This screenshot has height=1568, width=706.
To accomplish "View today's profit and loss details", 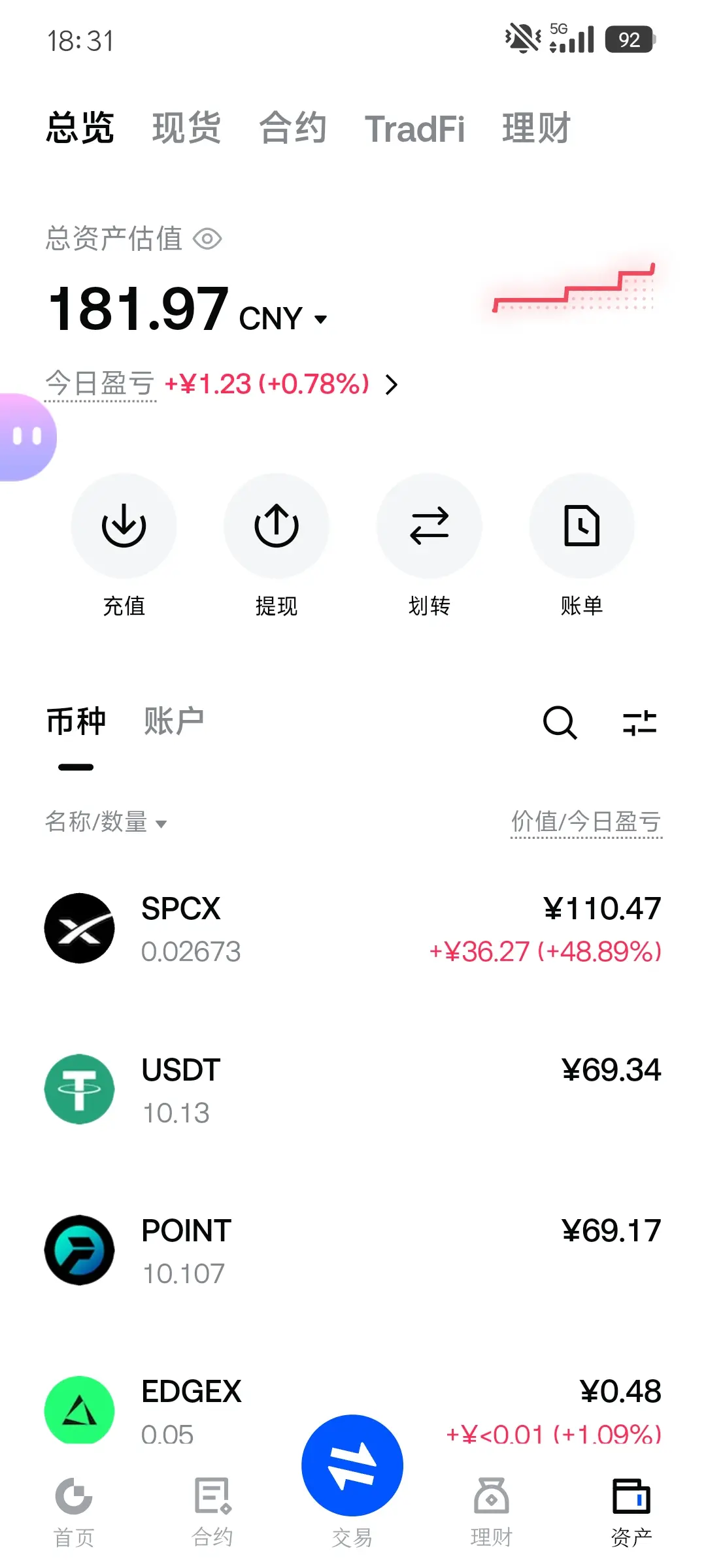I will pyautogui.click(x=391, y=385).
